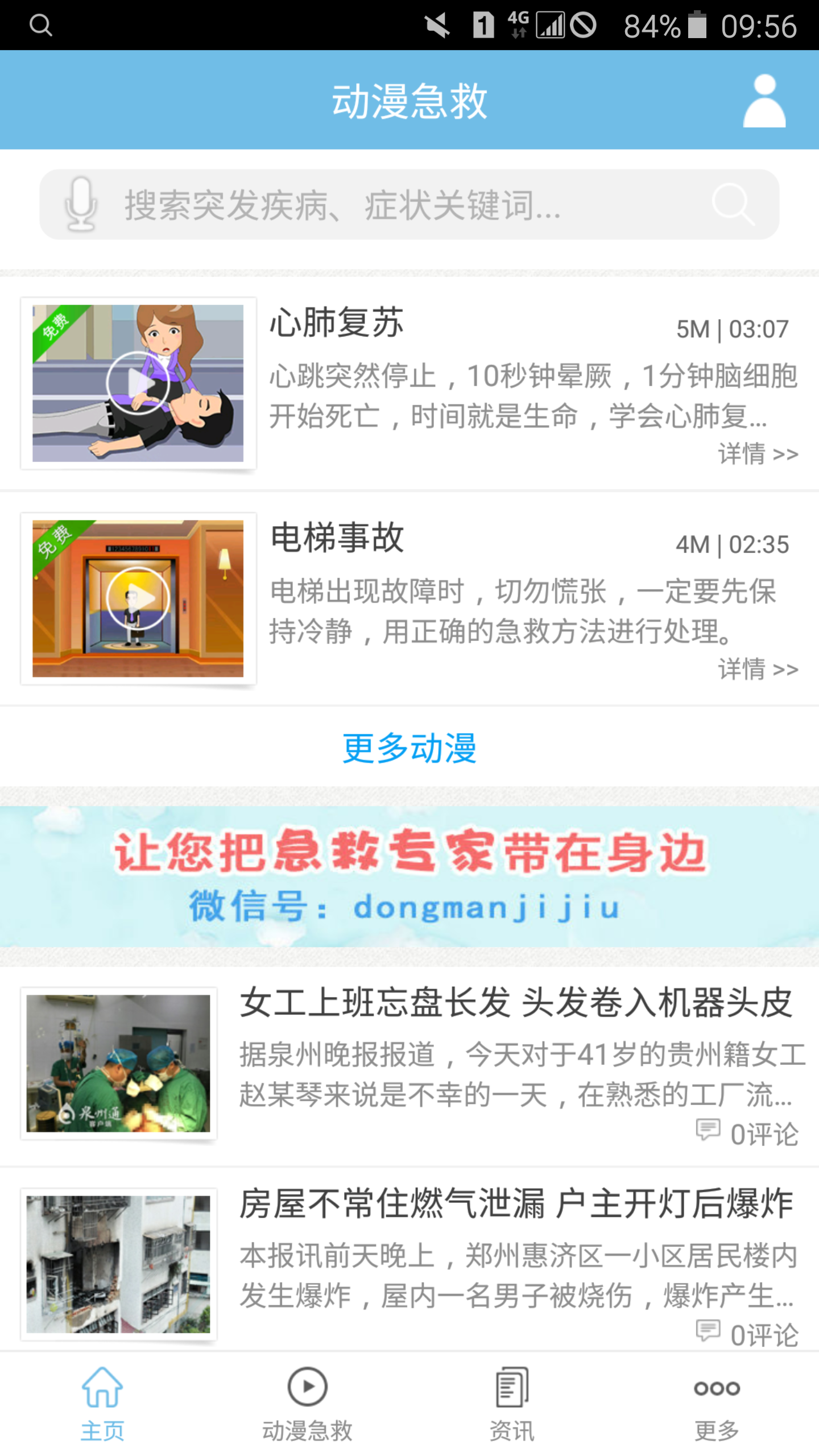The width and height of the screenshot is (819, 1456).
Task: Tap the search field for symptoms
Action: pyautogui.click(x=398, y=205)
